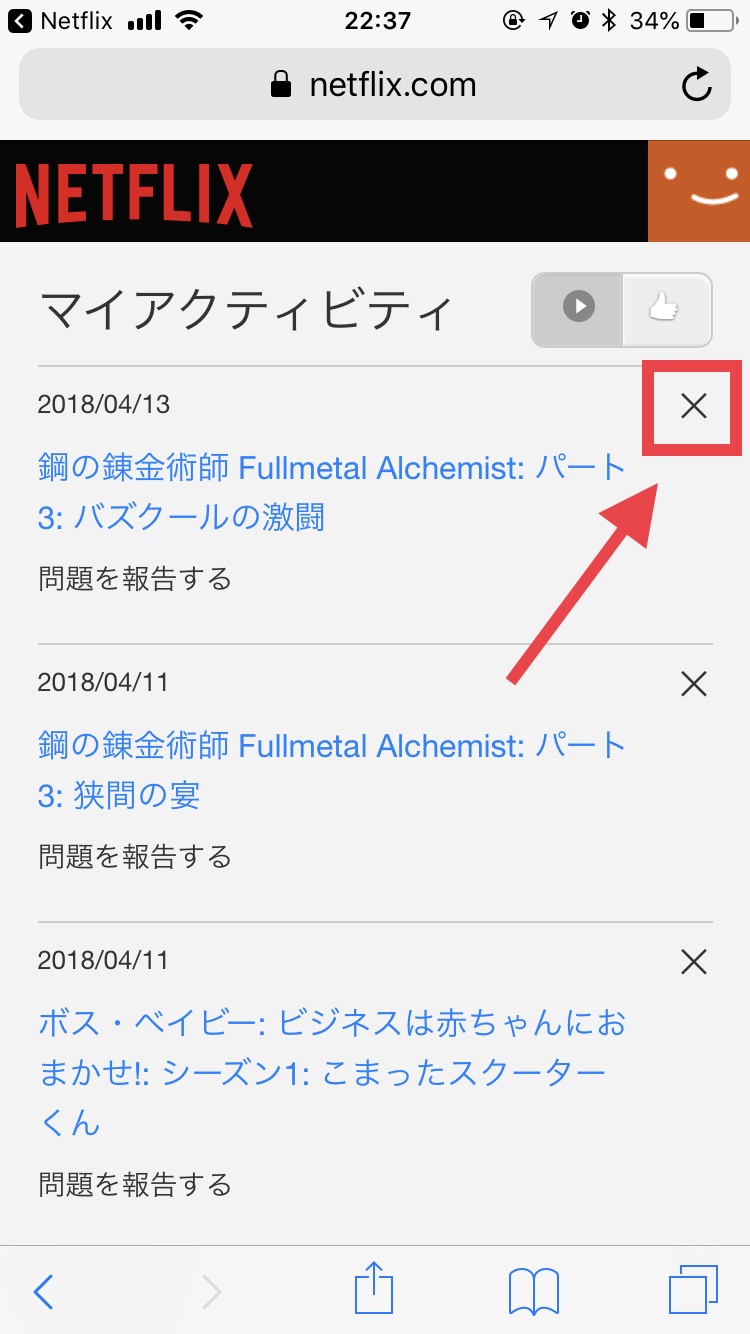750x1334 pixels.
Task: Open Safari bookmarks
Action: point(533,1292)
